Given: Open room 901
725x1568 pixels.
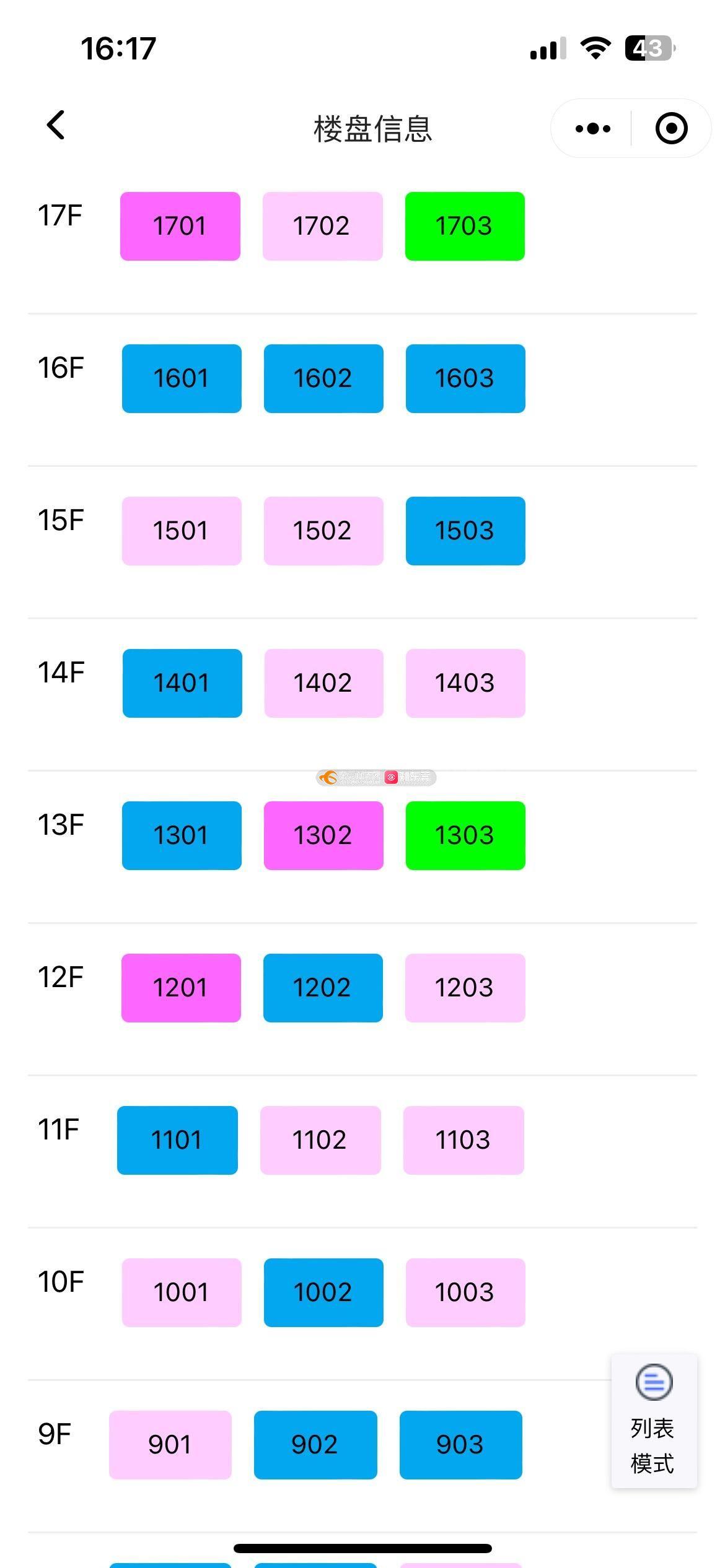Looking at the screenshot, I should coord(170,1445).
